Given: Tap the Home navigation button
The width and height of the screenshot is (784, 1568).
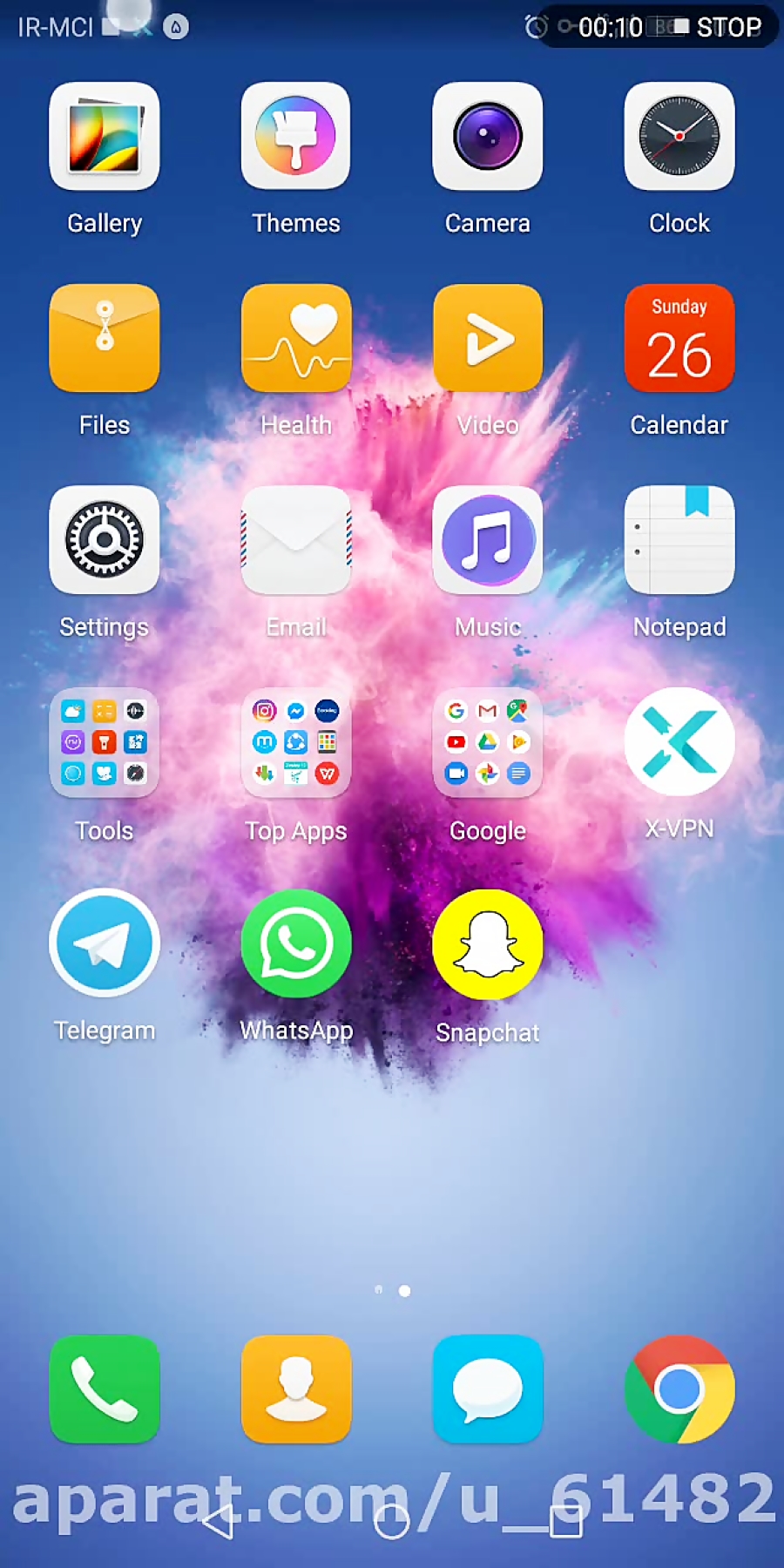Looking at the screenshot, I should (x=392, y=1522).
